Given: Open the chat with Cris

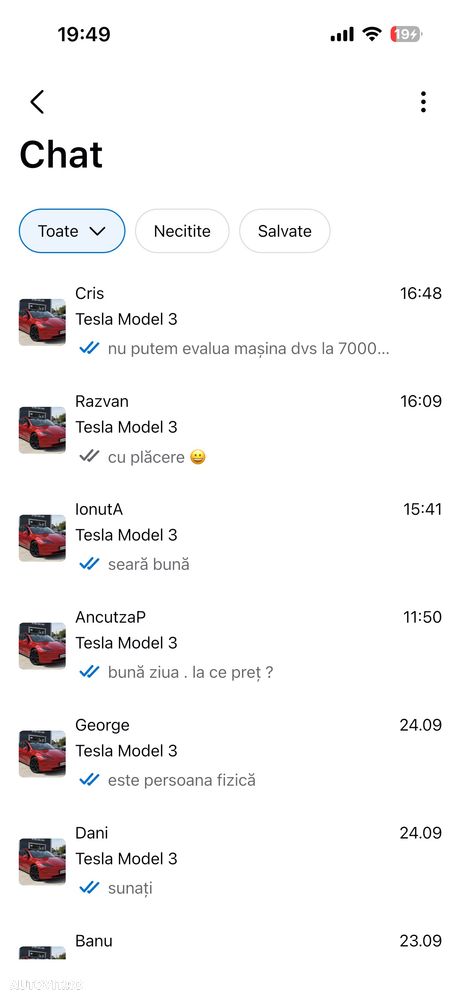Looking at the screenshot, I should click(x=230, y=321).
